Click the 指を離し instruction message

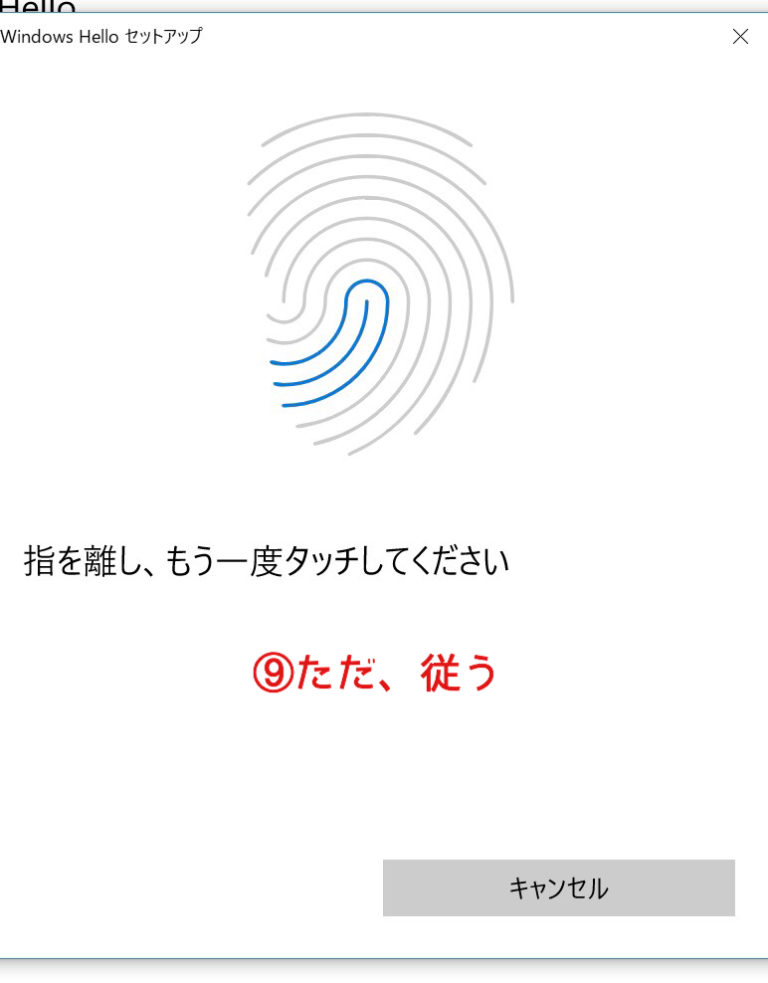pos(80,561)
